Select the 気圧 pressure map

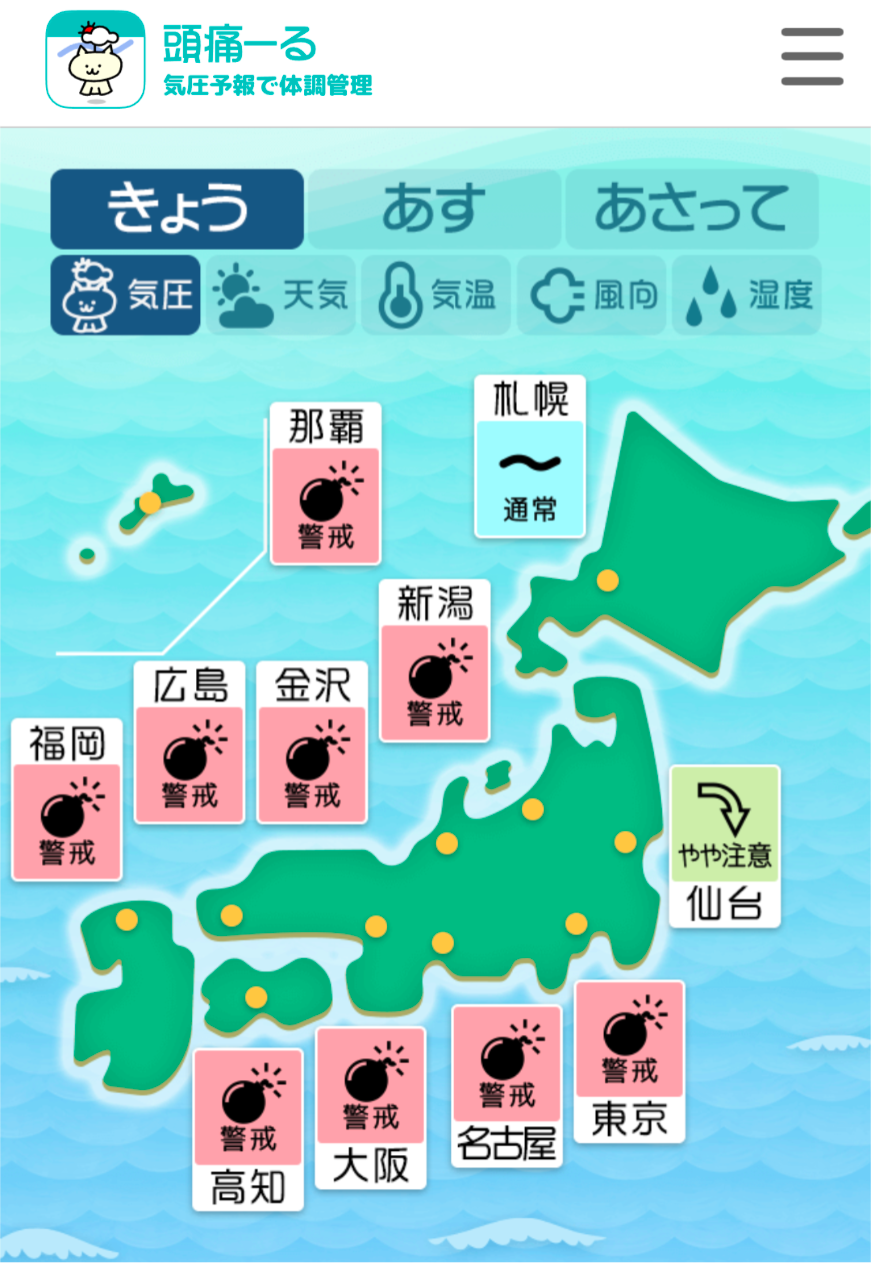click(126, 295)
